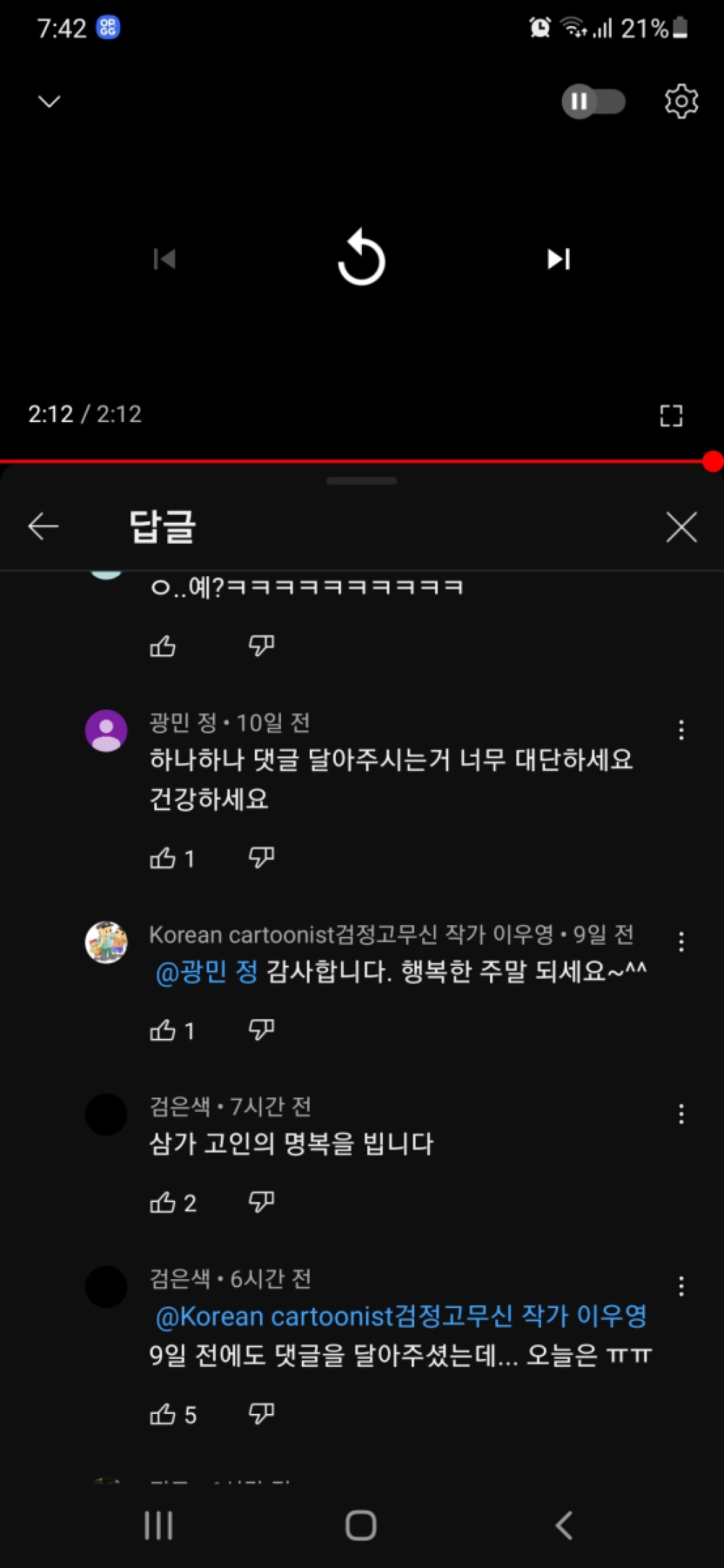Go back from replies with the arrow
This screenshot has height=1568, width=724.
[x=43, y=526]
